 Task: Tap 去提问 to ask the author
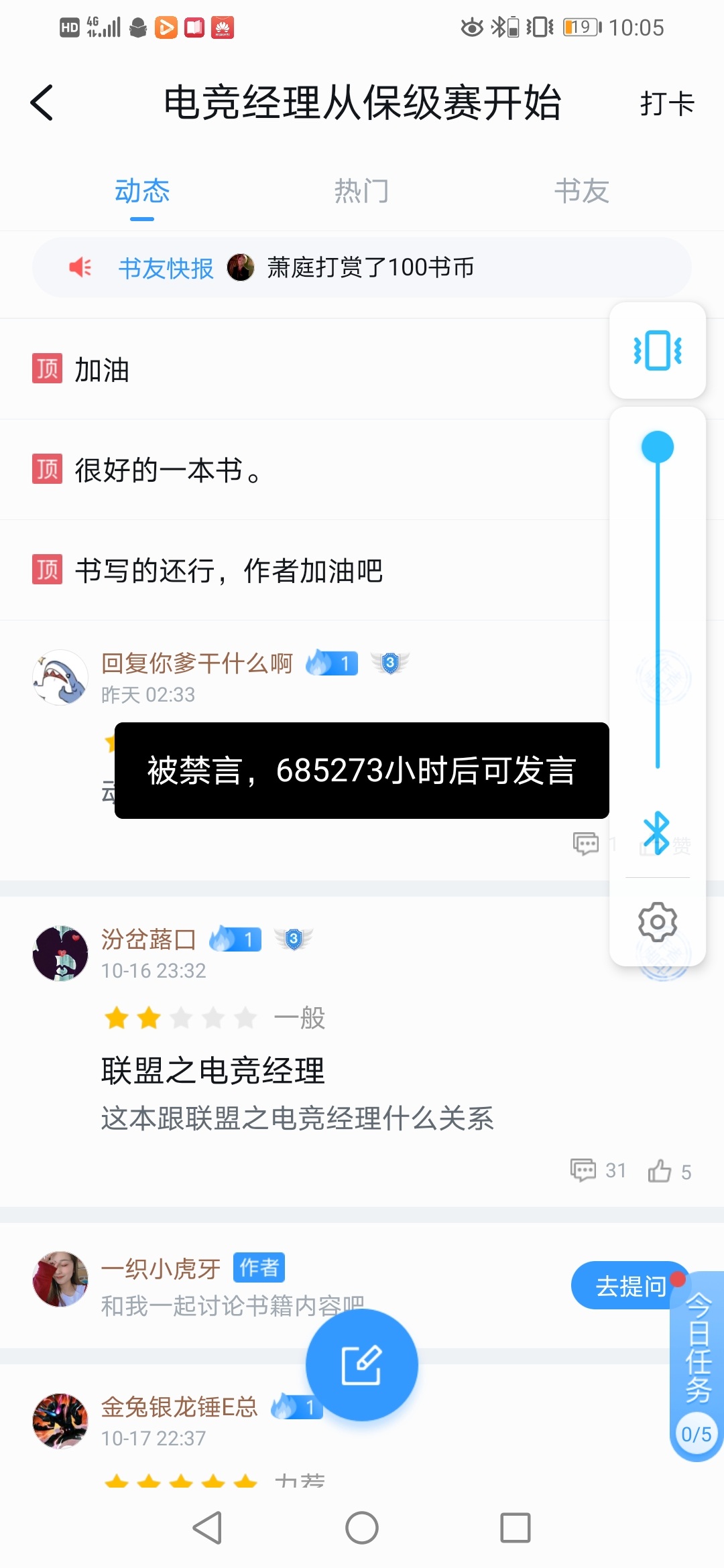click(x=629, y=1286)
